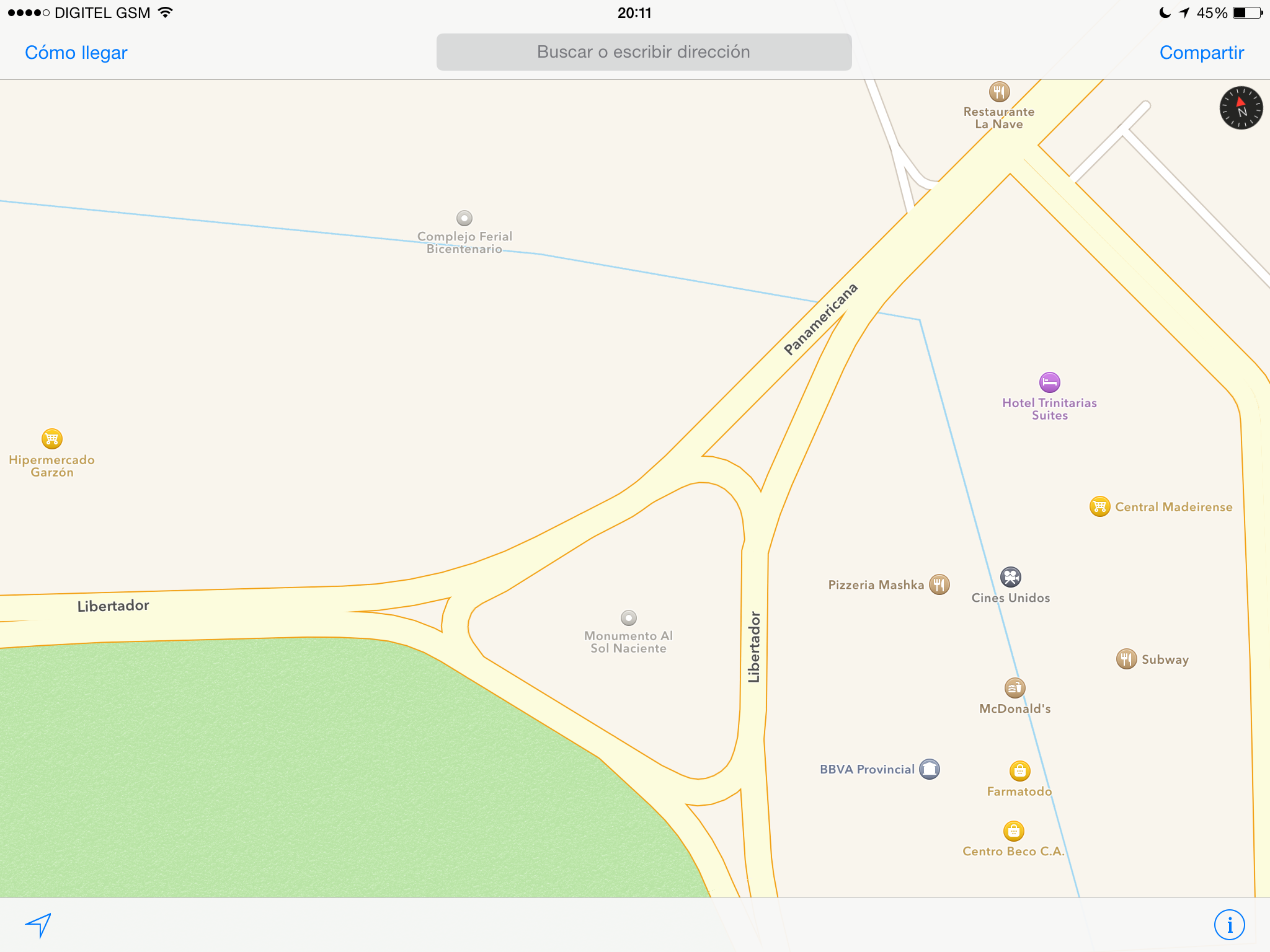Select Restaurante La Nave pin
Image resolution: width=1270 pixels, height=952 pixels.
pos(999,92)
